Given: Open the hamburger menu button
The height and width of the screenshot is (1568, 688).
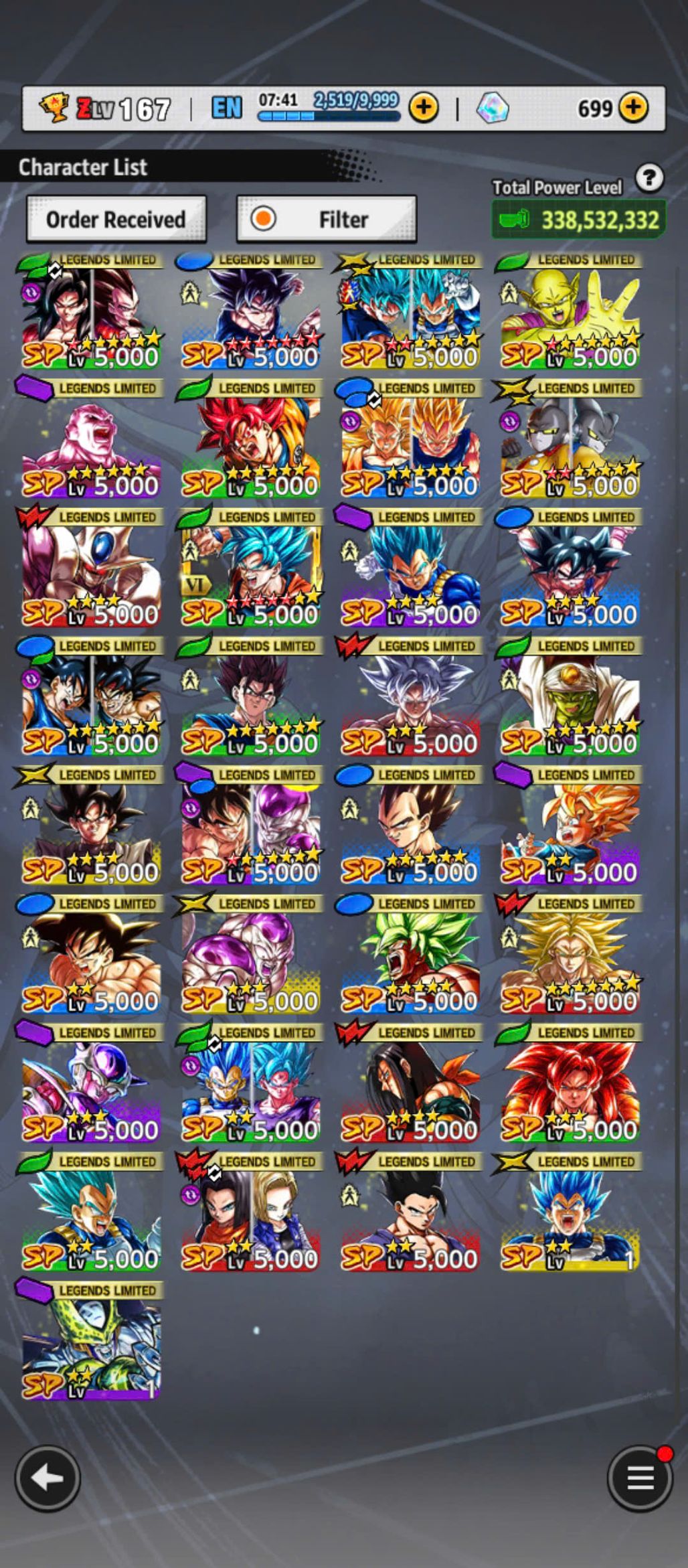Looking at the screenshot, I should [639, 1478].
